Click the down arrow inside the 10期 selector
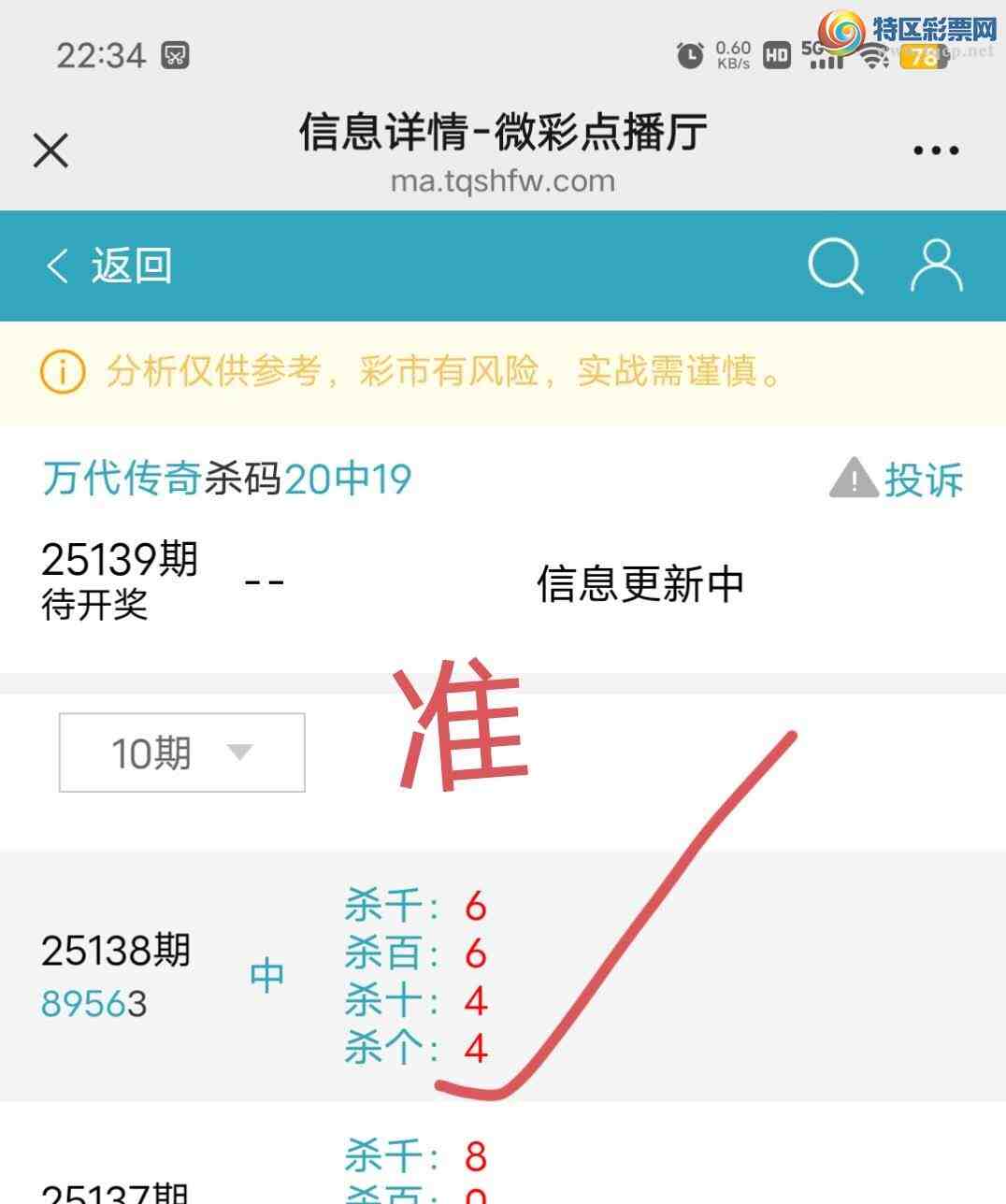Screen dimensions: 1006x1204 [x=240, y=752]
